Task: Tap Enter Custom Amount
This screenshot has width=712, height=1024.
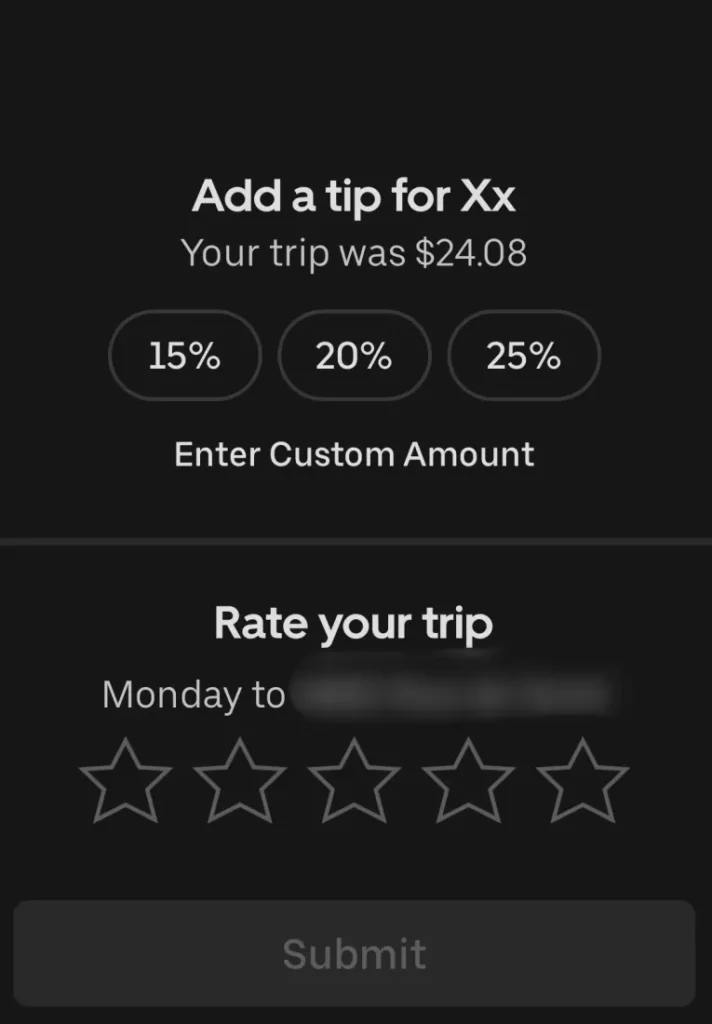Action: coord(354,454)
